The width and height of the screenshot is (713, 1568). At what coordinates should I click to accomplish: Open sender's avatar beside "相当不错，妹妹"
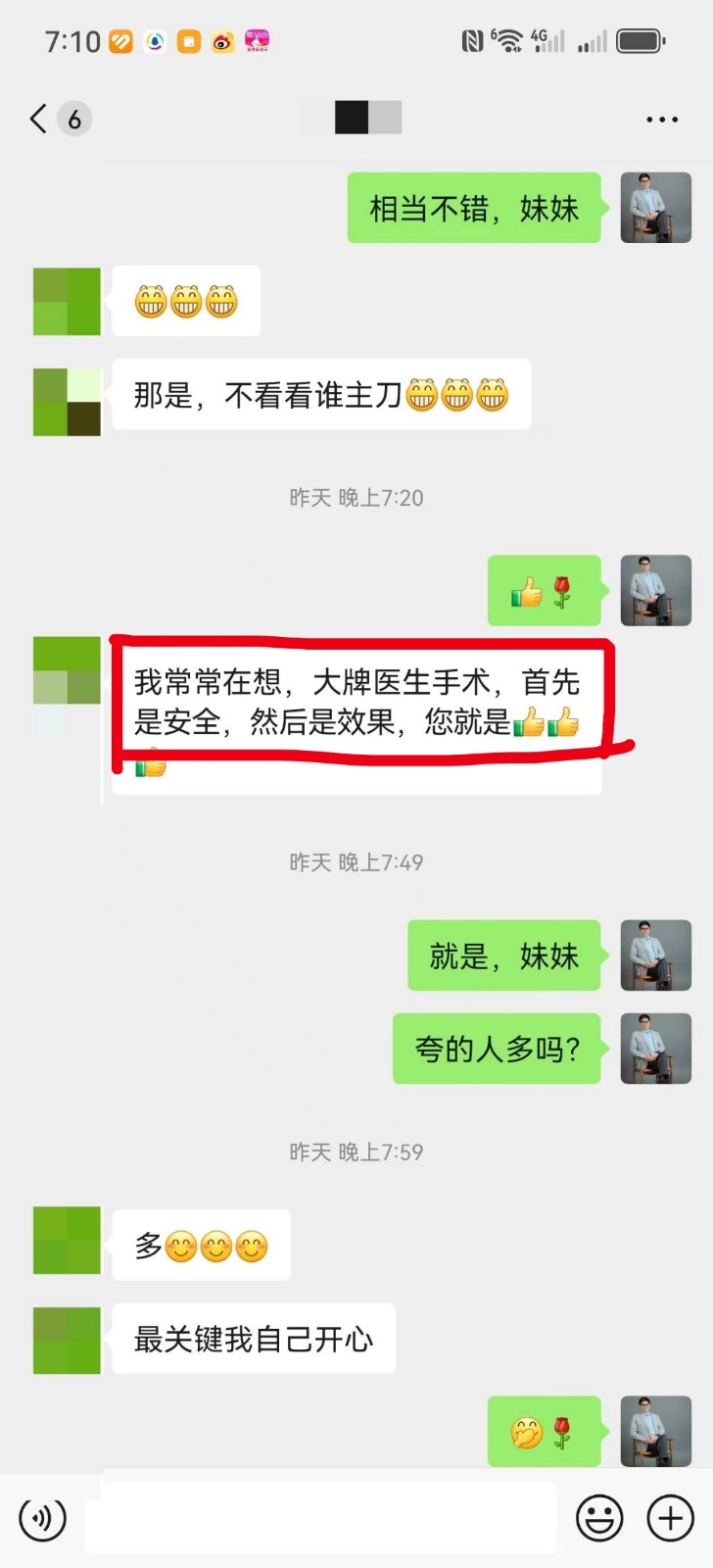pos(656,208)
